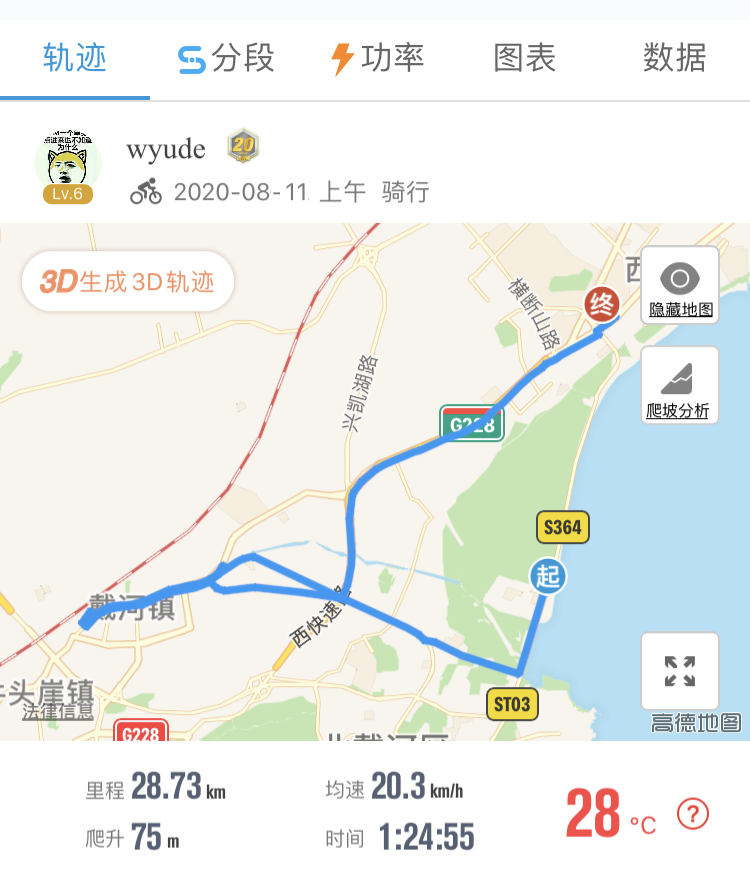Image resolution: width=750 pixels, height=895 pixels.
Task: Tap the temperature help question mark
Action: pyautogui.click(x=693, y=814)
